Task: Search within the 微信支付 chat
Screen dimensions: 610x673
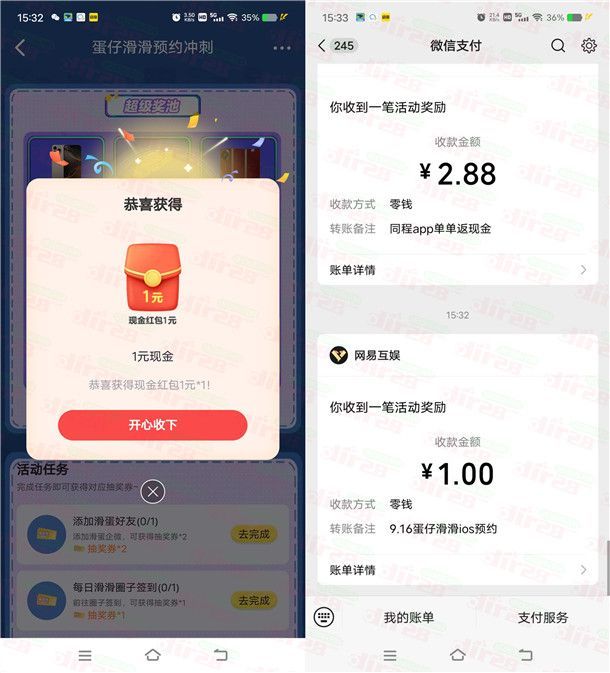Action: (558, 46)
